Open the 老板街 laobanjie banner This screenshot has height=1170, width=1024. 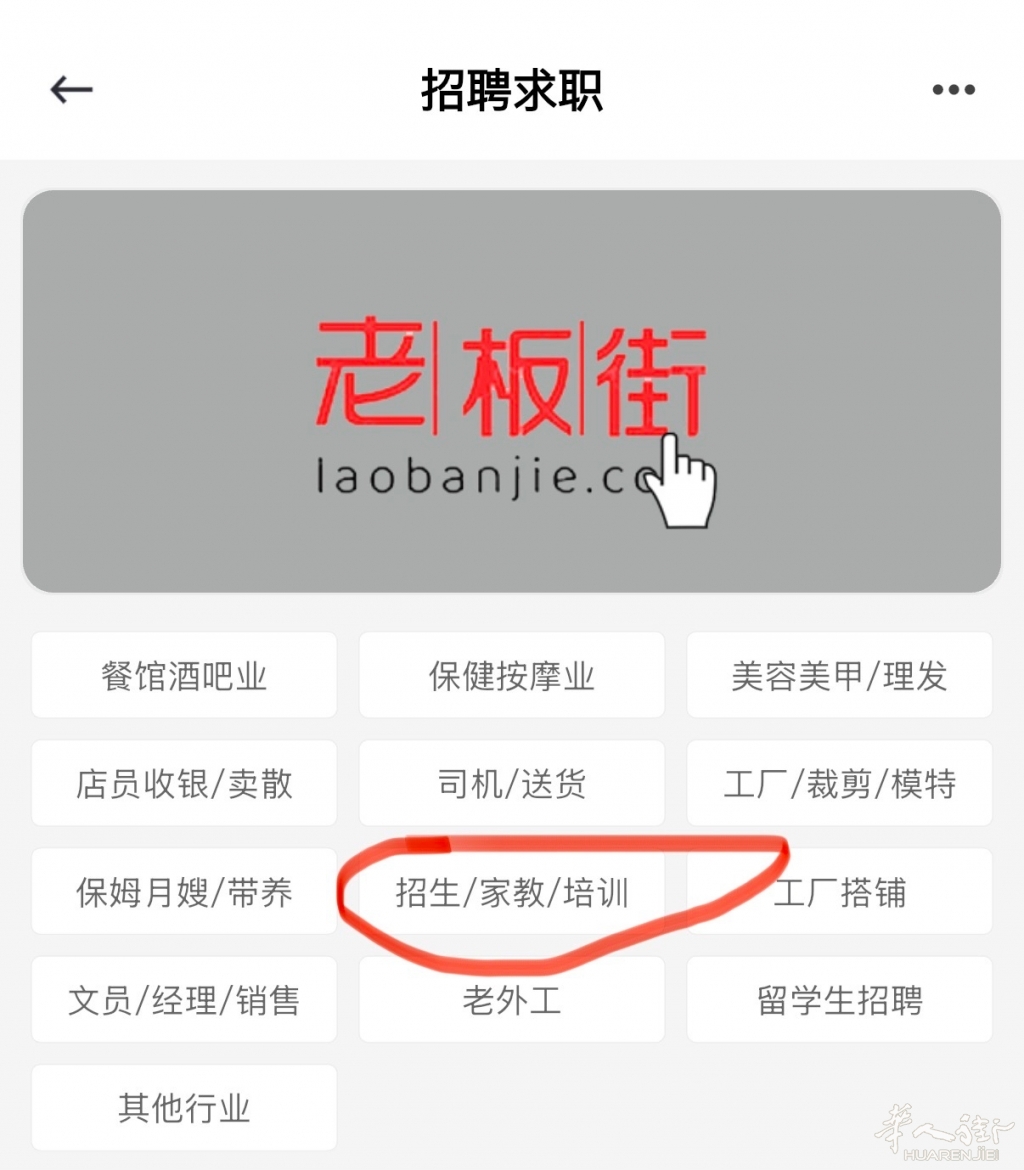512,391
